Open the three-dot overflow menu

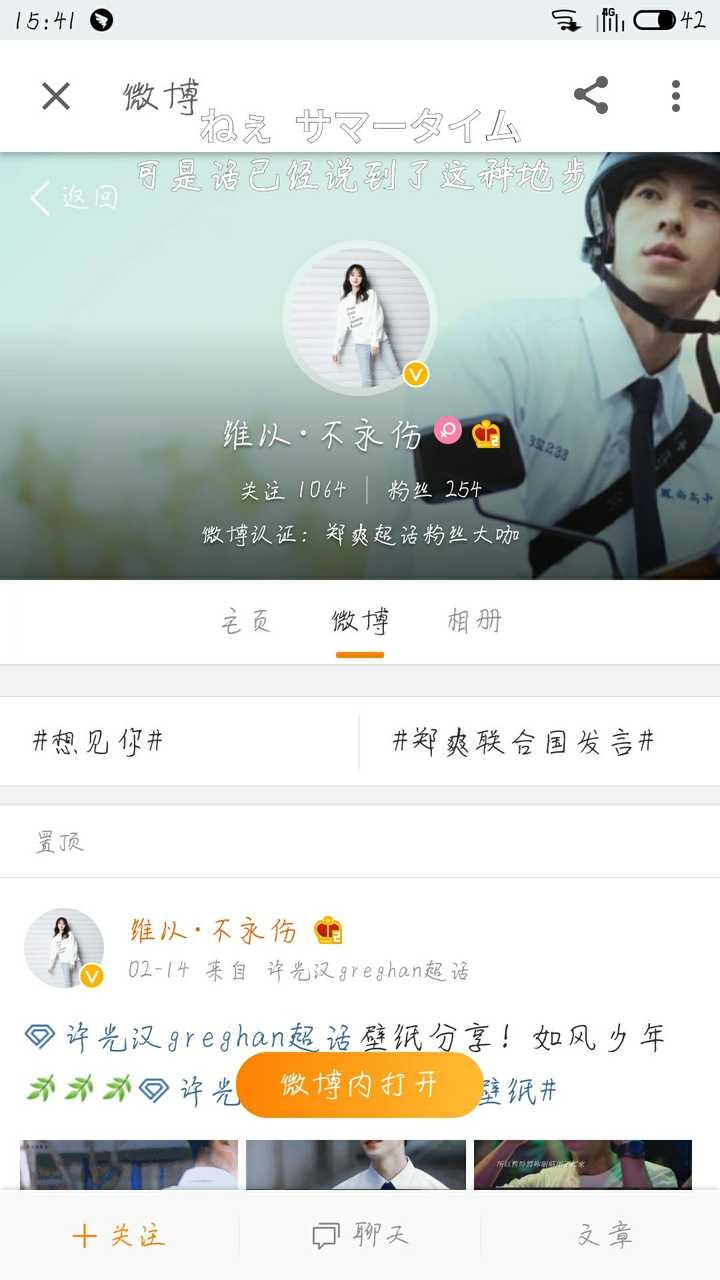(x=676, y=96)
